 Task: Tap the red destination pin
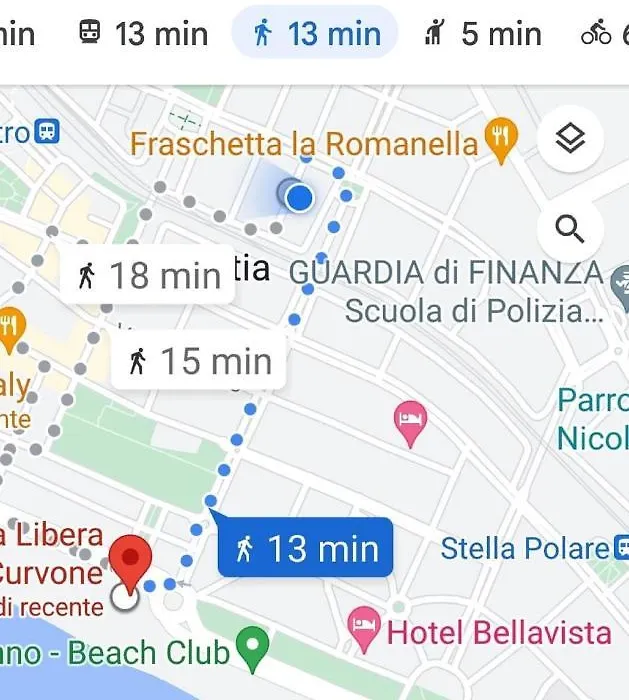click(x=129, y=563)
